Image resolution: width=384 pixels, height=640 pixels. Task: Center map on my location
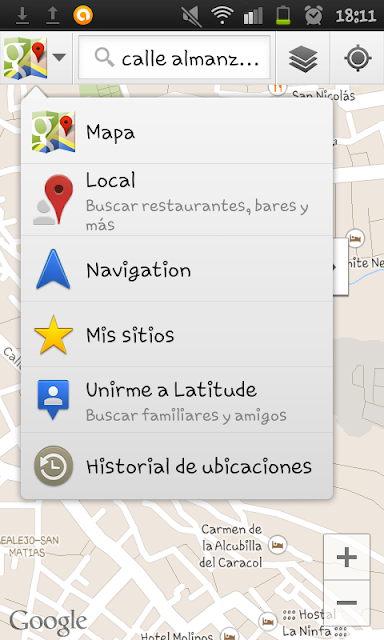pyautogui.click(x=358, y=58)
